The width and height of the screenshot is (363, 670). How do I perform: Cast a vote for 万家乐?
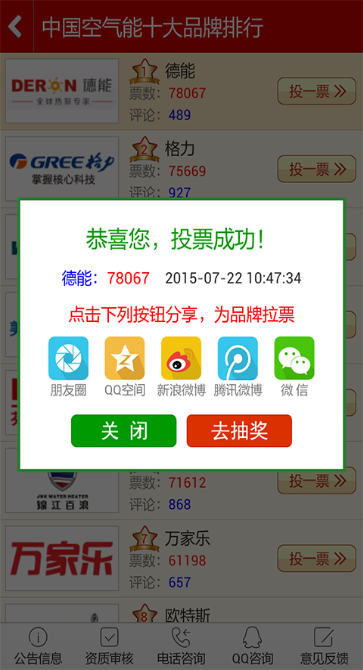pyautogui.click(x=316, y=558)
